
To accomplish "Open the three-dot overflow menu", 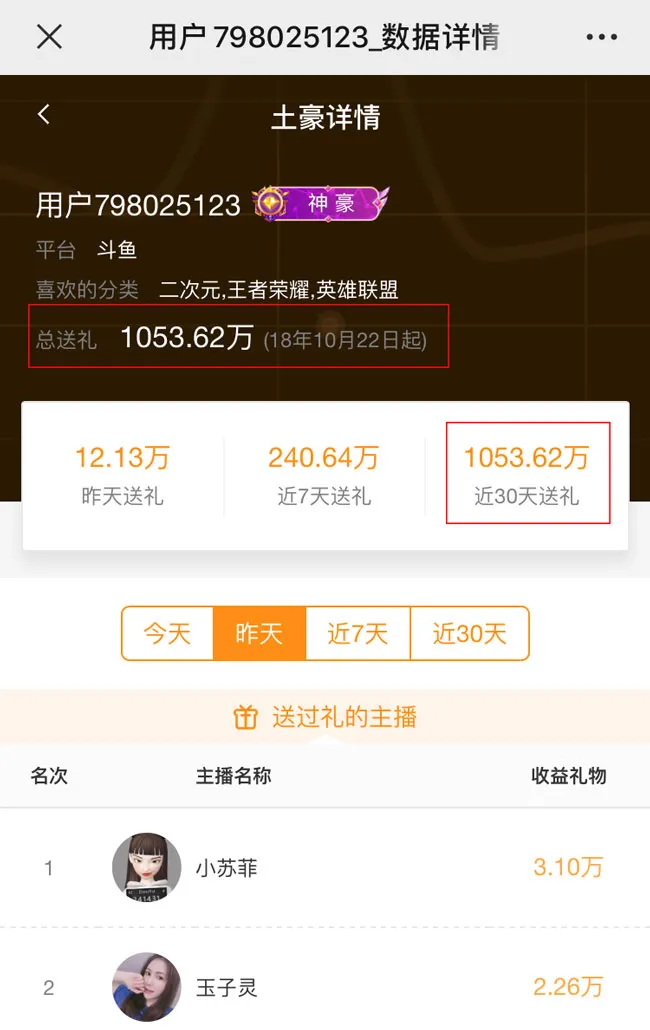I will (x=601, y=37).
